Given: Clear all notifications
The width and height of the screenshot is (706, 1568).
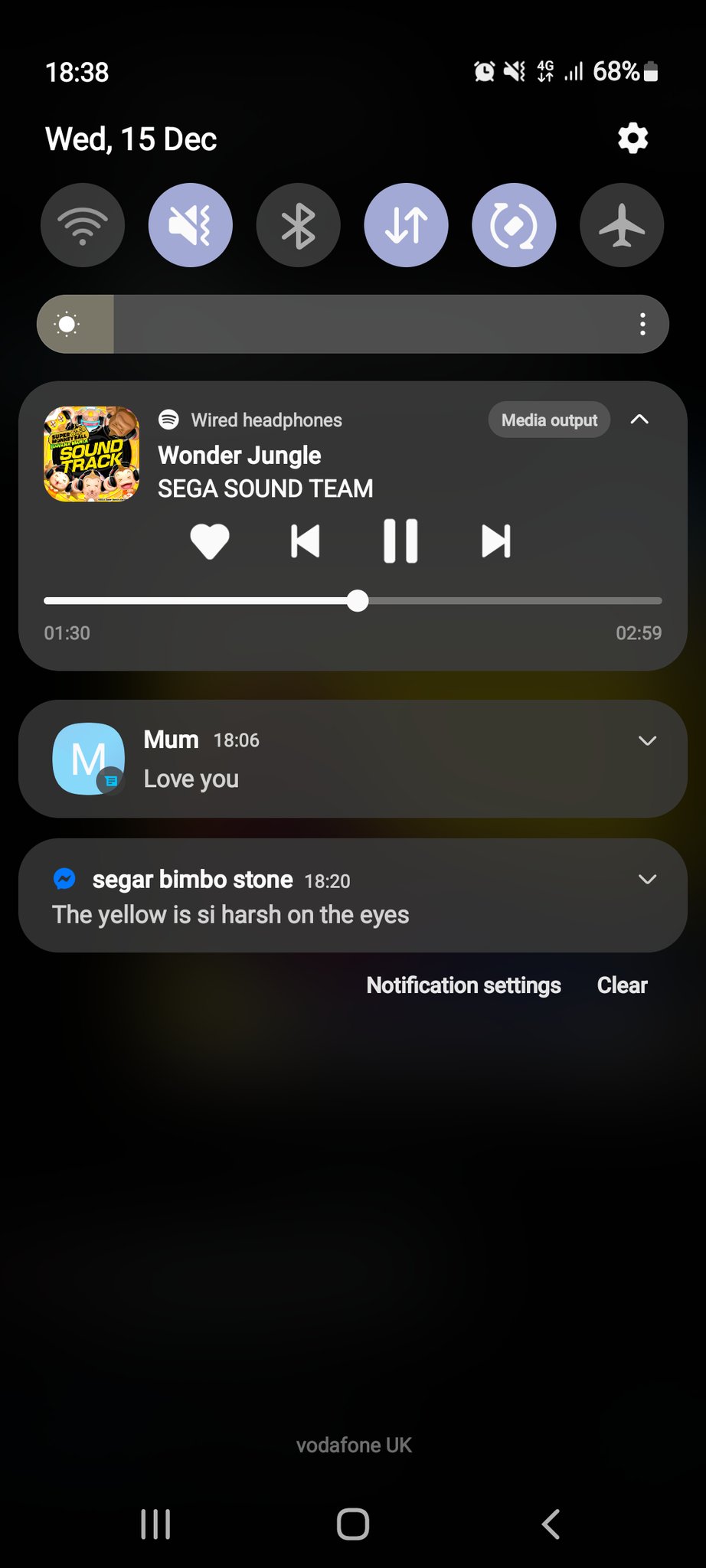Looking at the screenshot, I should [622, 985].
